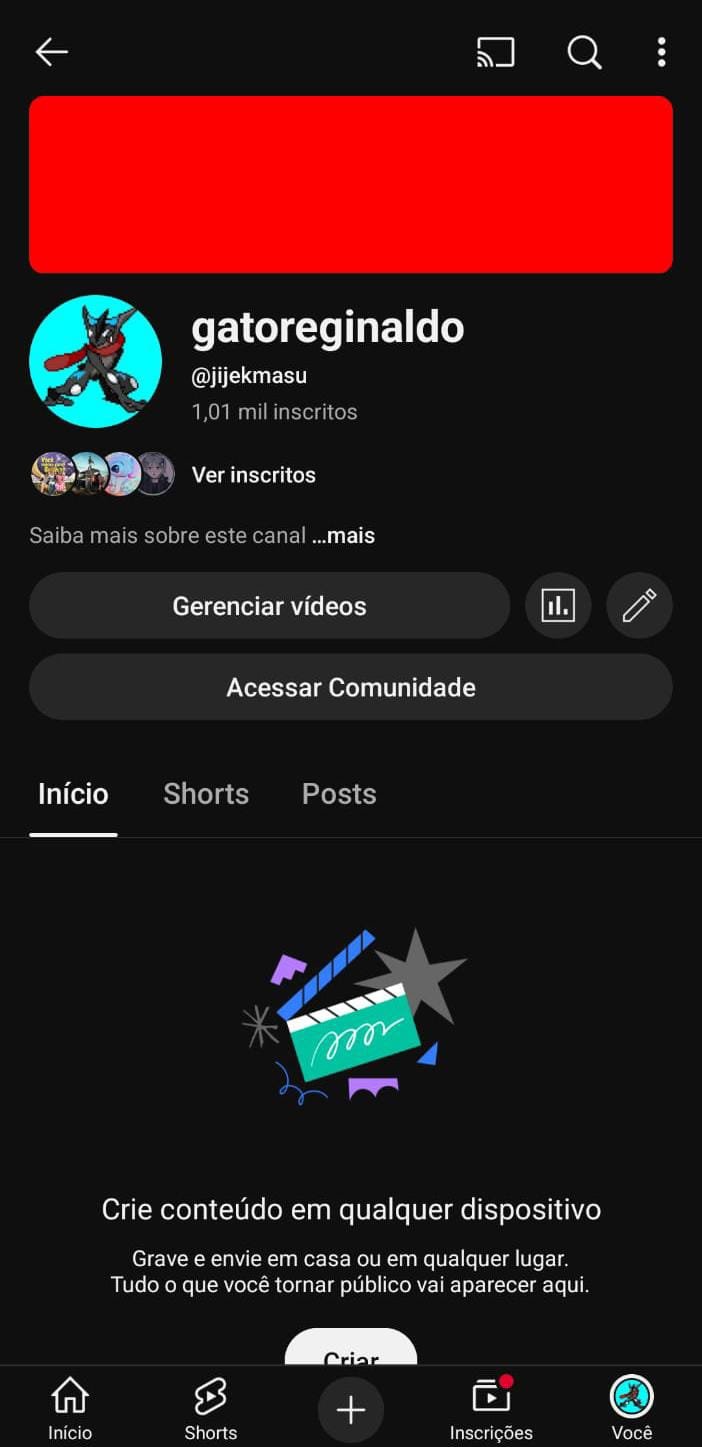702x1447 pixels.
Task: Tap the gatoreginaldo profile picture
Action: tap(96, 361)
